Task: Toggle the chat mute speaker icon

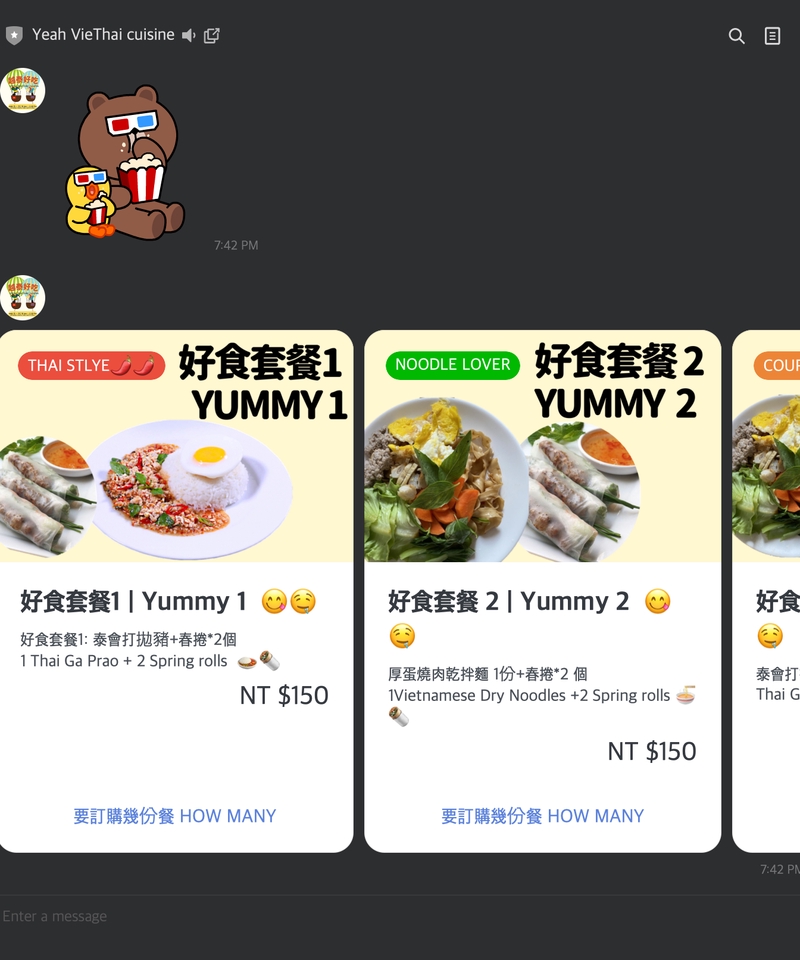Action: point(189,36)
